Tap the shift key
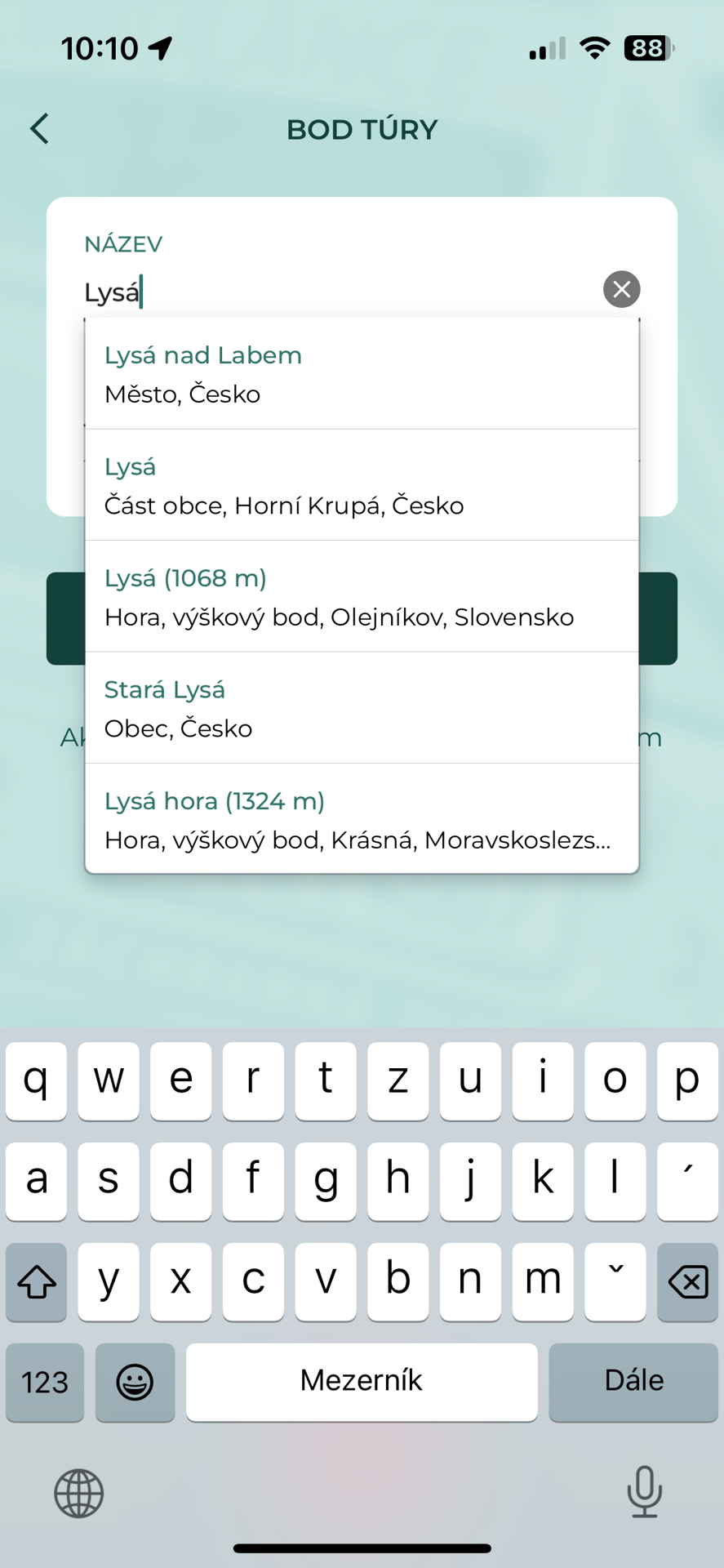The height and width of the screenshot is (1568, 724). point(37,1281)
